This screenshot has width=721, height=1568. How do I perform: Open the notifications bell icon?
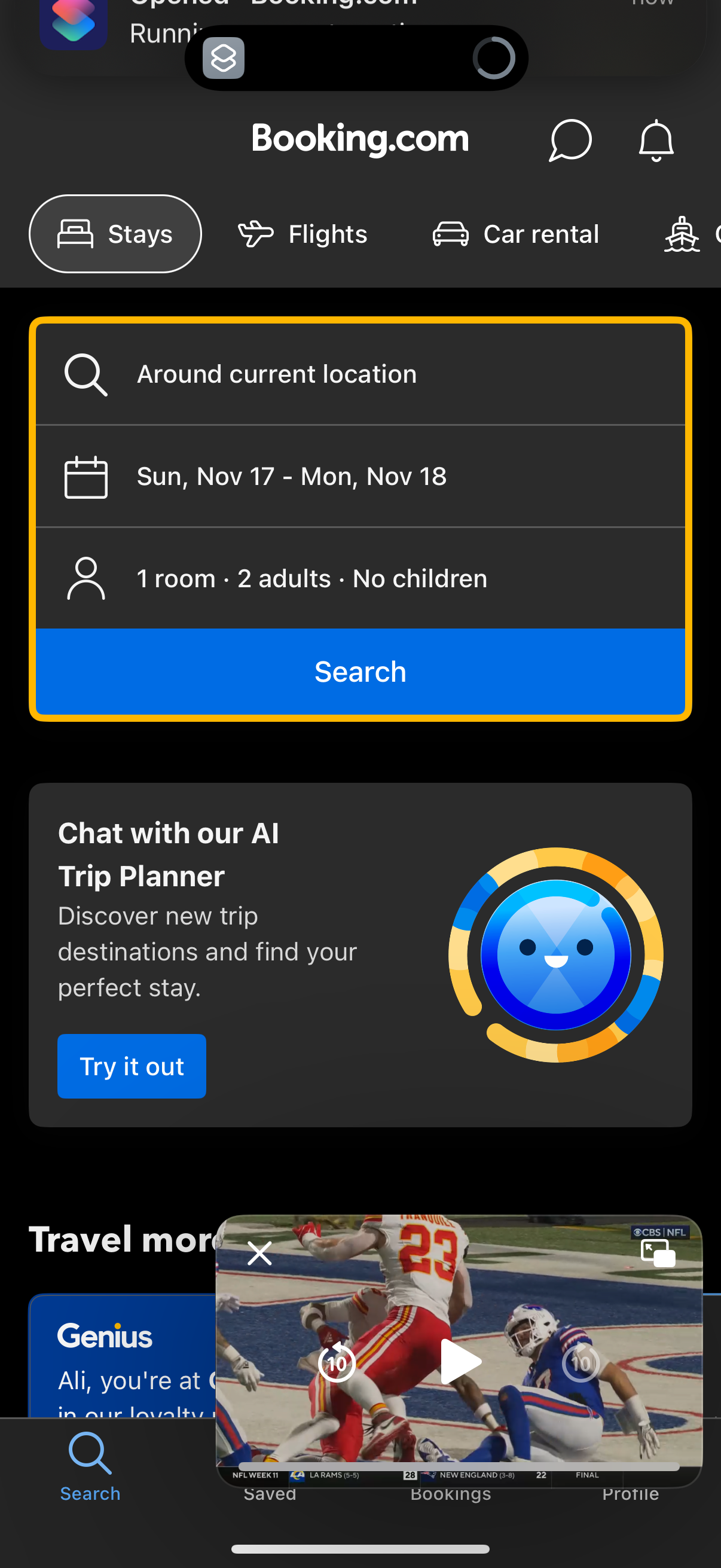coord(656,141)
